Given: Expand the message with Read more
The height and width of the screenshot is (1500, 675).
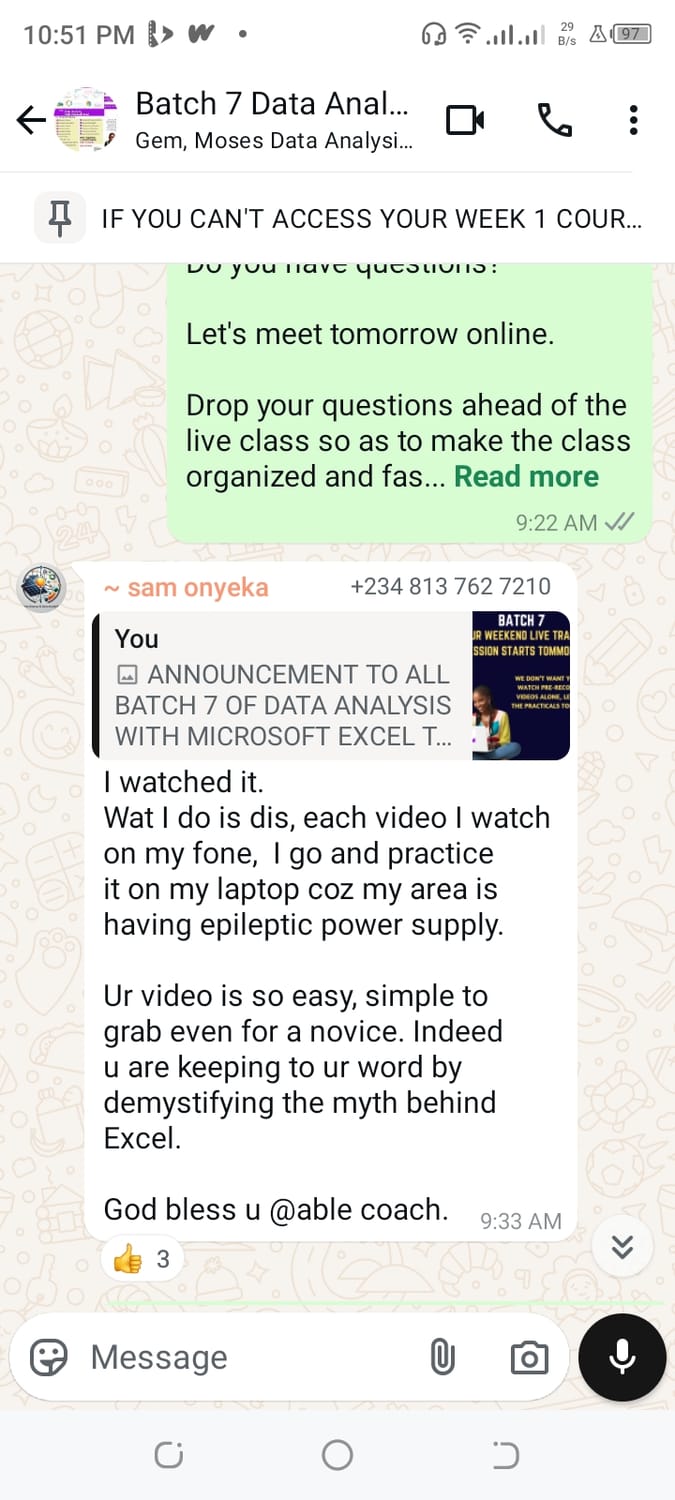Looking at the screenshot, I should pos(526,476).
